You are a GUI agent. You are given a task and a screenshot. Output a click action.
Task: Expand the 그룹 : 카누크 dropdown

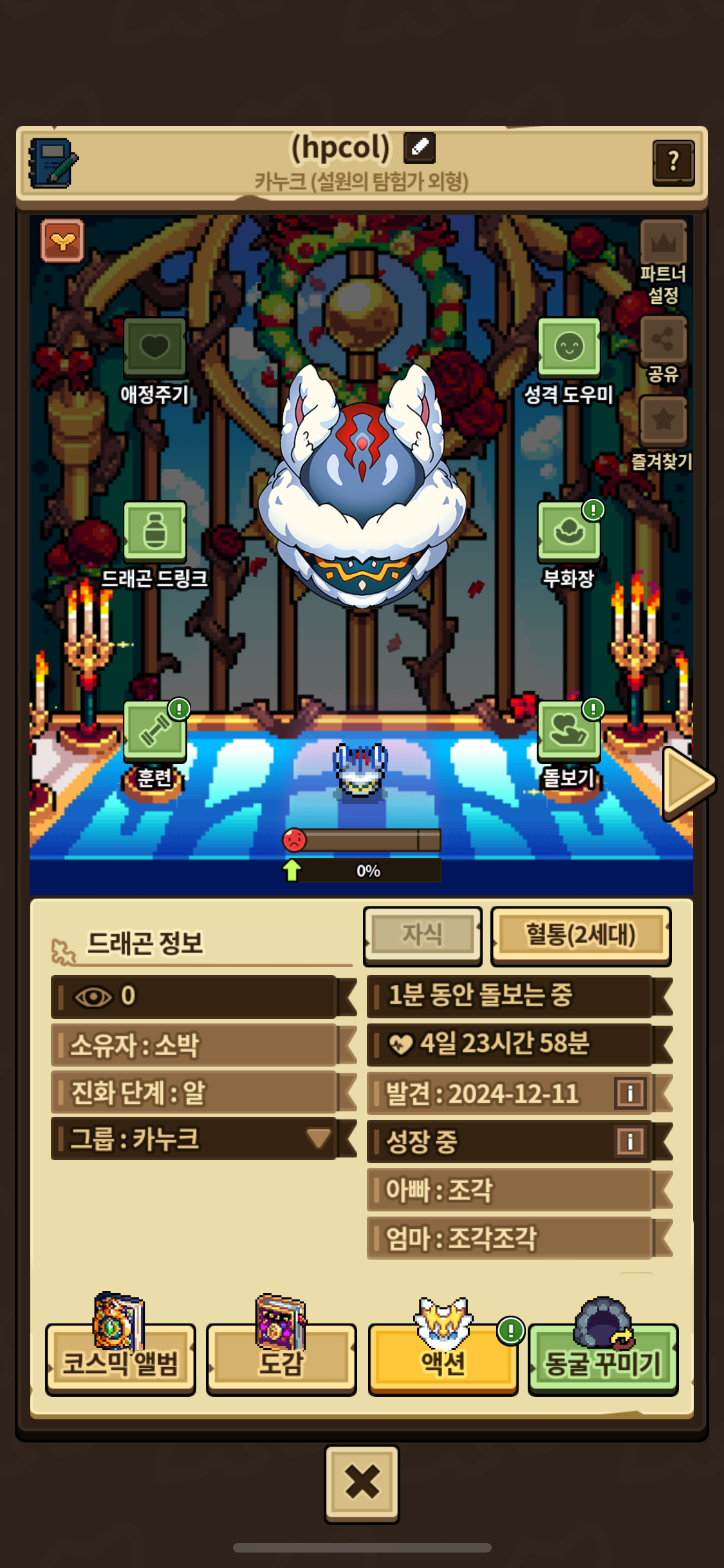[x=319, y=1138]
